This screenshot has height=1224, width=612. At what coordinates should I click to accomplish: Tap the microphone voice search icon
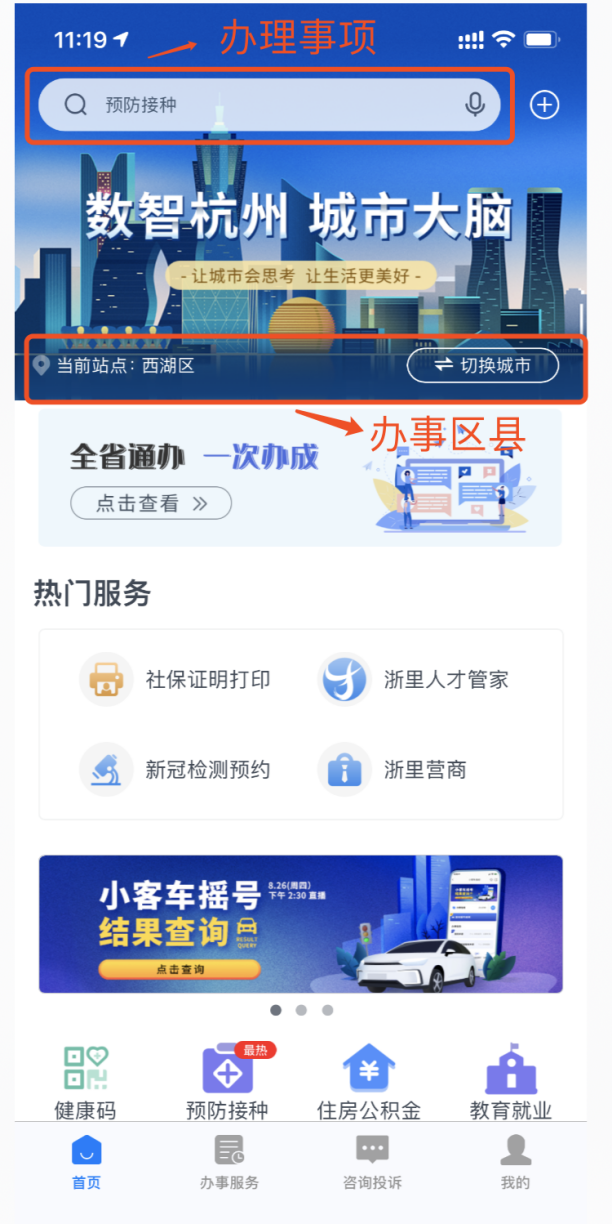[x=476, y=104]
